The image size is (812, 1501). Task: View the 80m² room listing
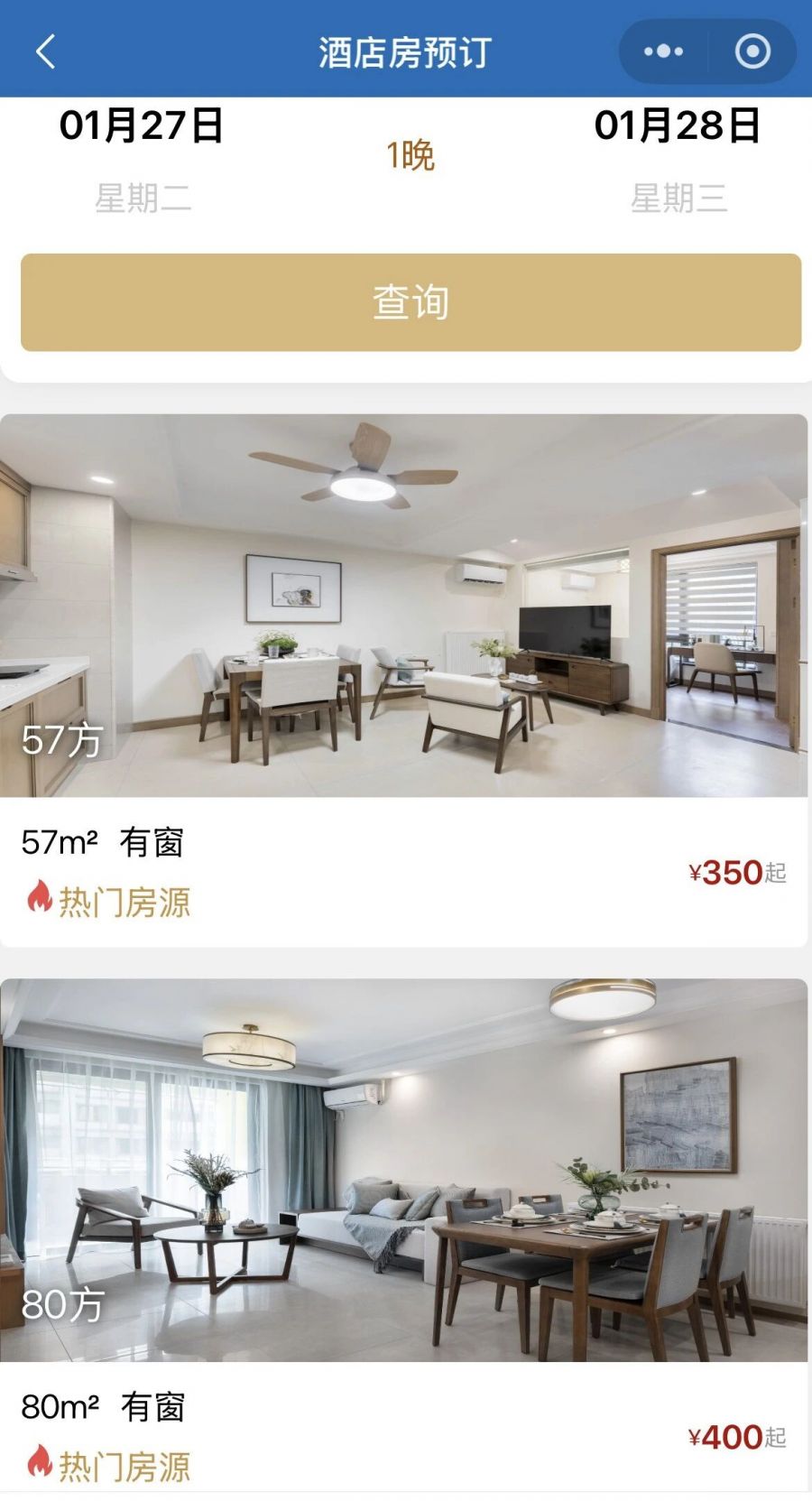tap(403, 1237)
